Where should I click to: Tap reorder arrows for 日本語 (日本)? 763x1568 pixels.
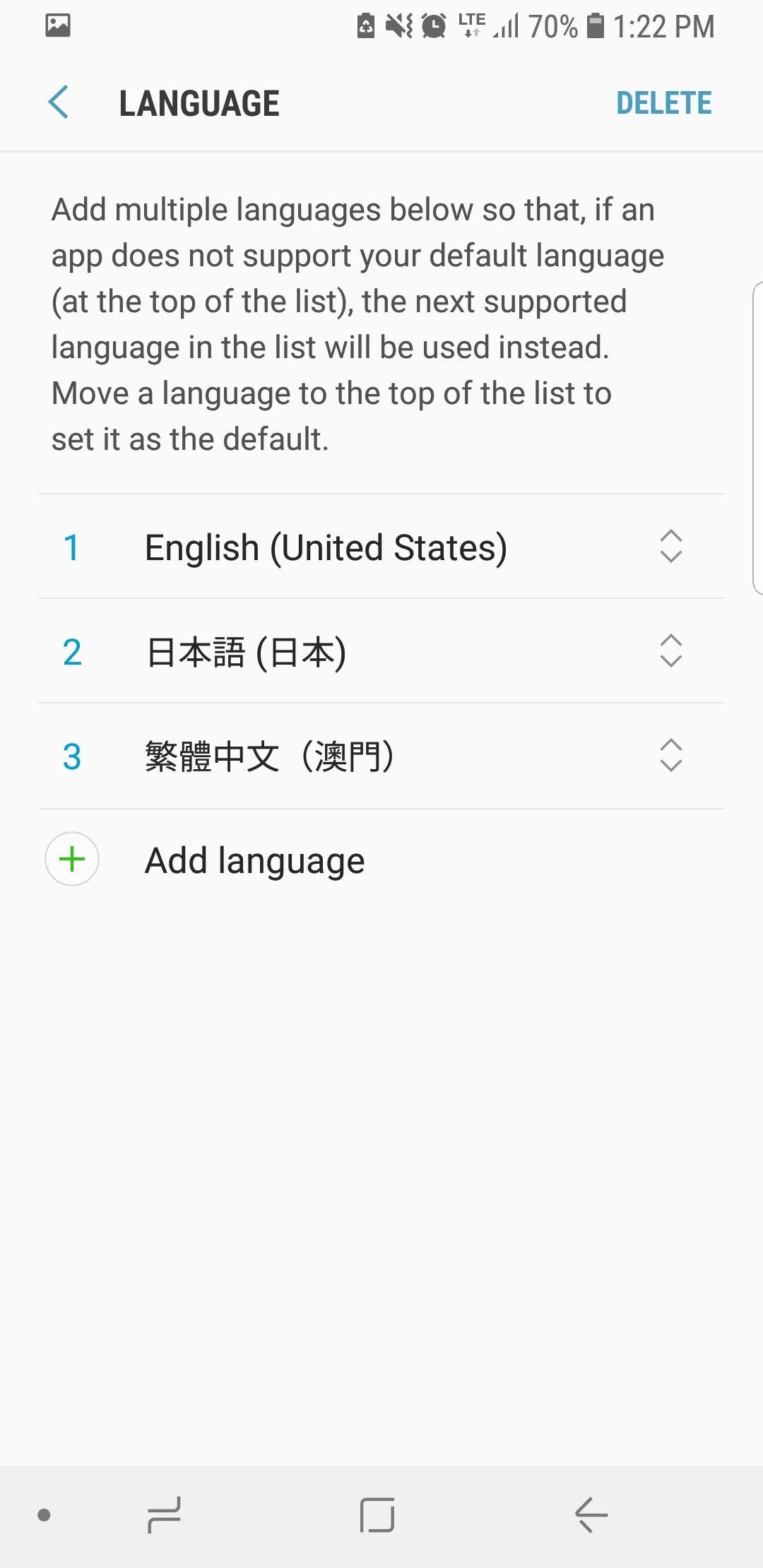[670, 651]
